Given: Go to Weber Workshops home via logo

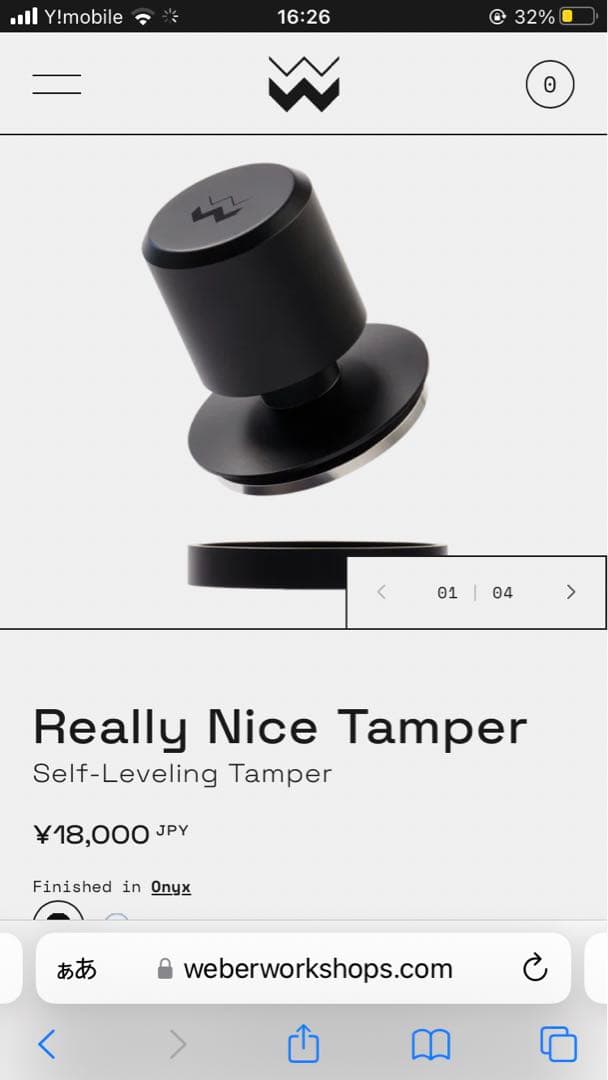Looking at the screenshot, I should click(304, 84).
